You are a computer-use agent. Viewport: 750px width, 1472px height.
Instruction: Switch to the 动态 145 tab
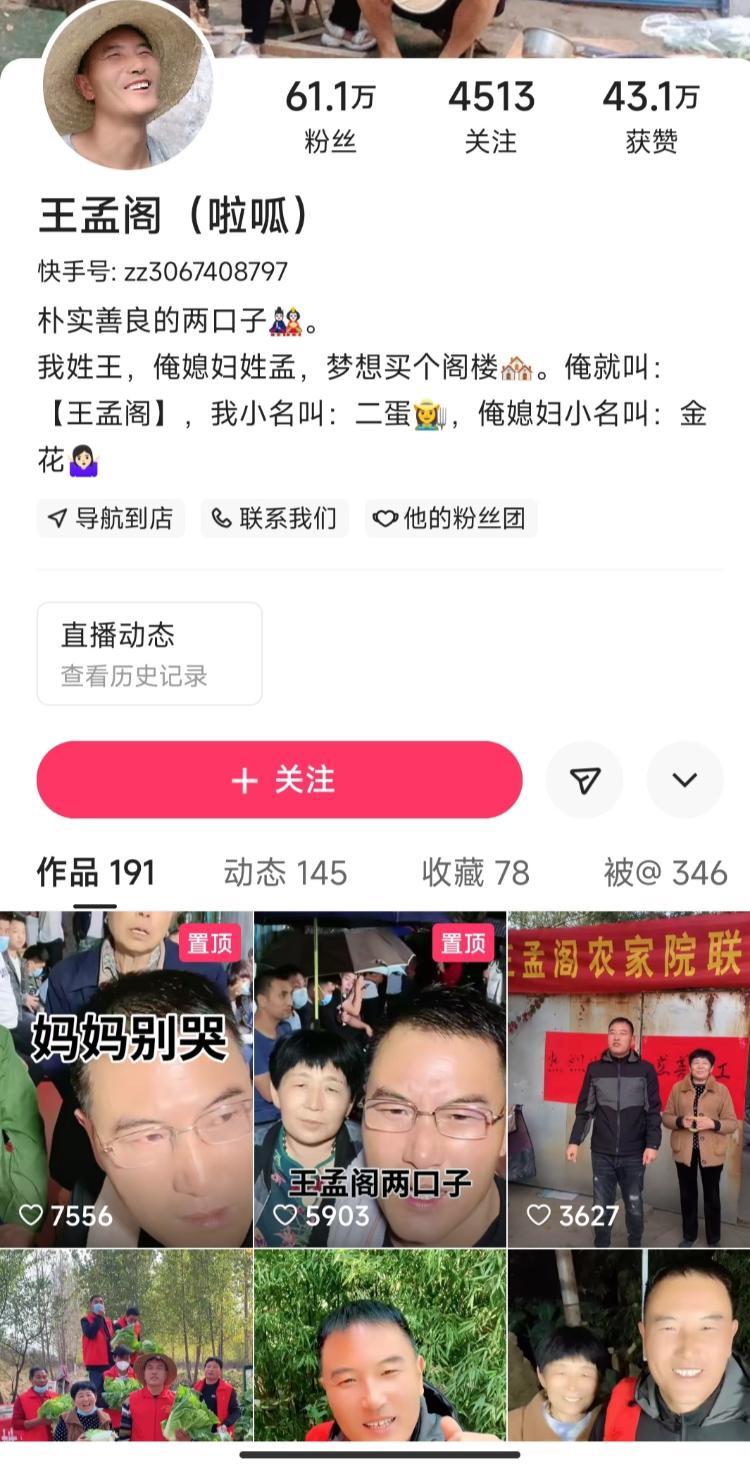(x=285, y=873)
